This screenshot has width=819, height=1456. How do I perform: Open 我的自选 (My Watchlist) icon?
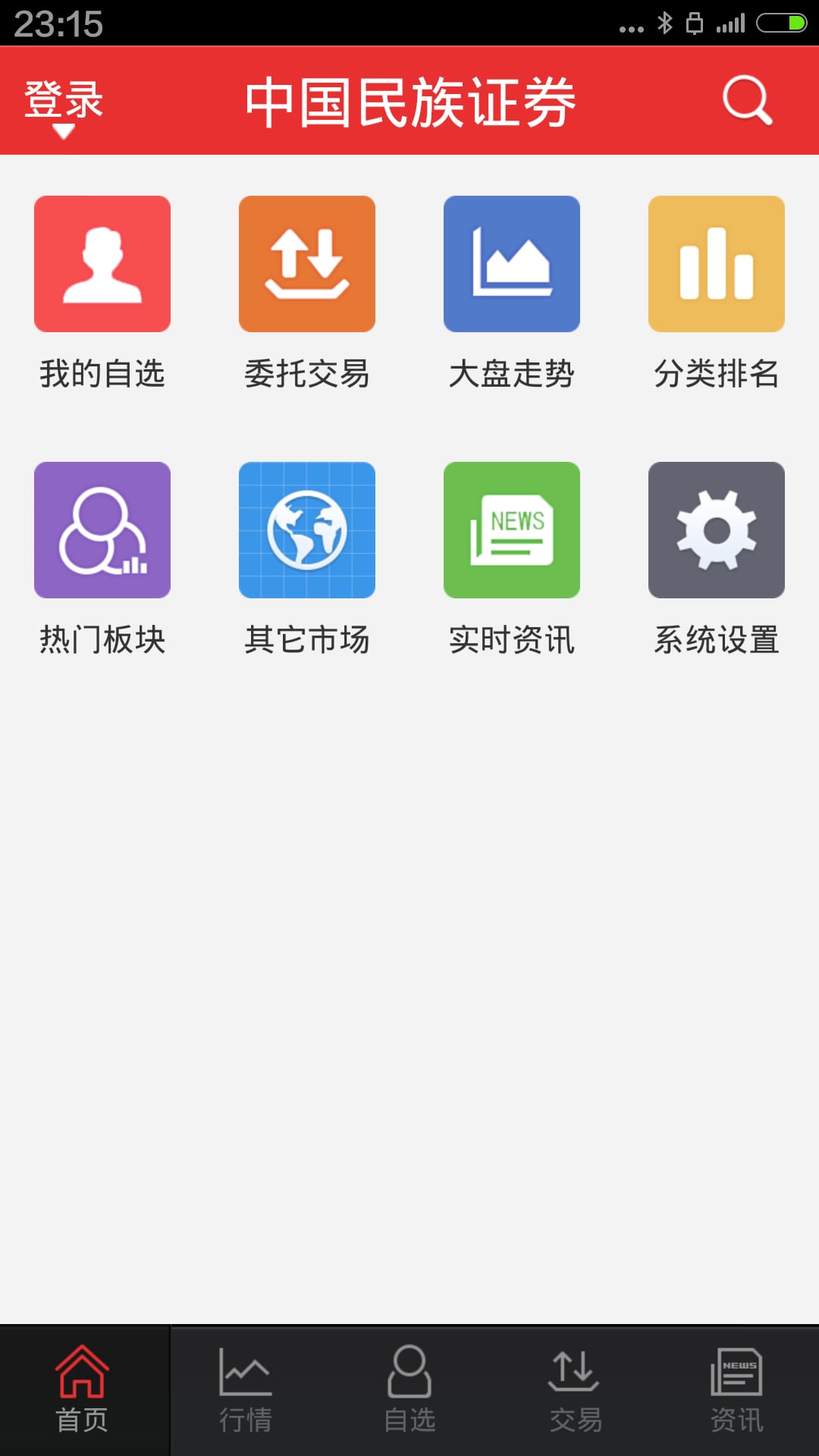[102, 263]
